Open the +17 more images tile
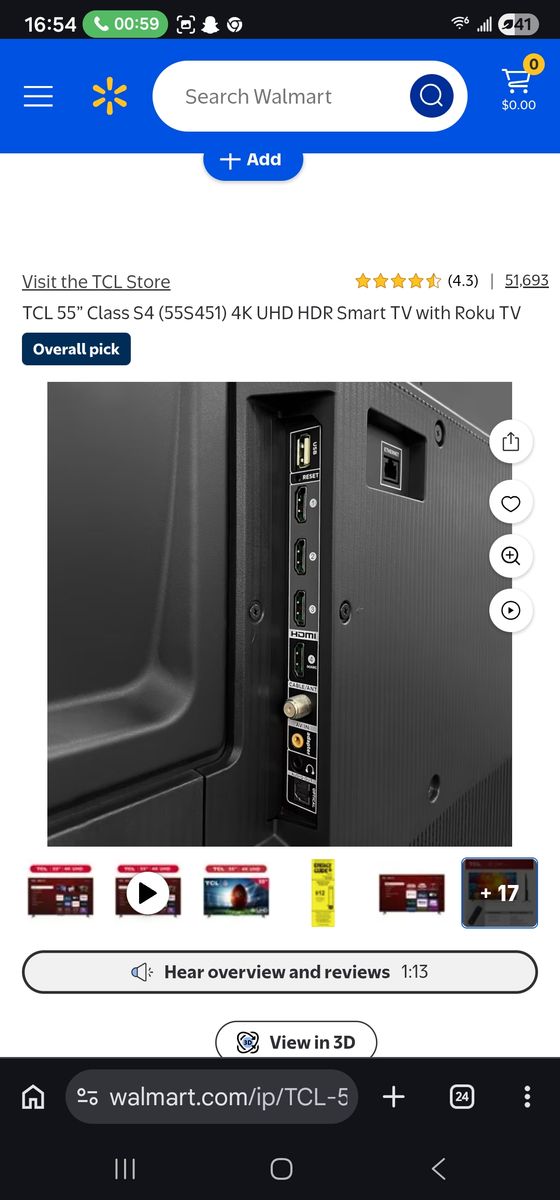 click(500, 892)
